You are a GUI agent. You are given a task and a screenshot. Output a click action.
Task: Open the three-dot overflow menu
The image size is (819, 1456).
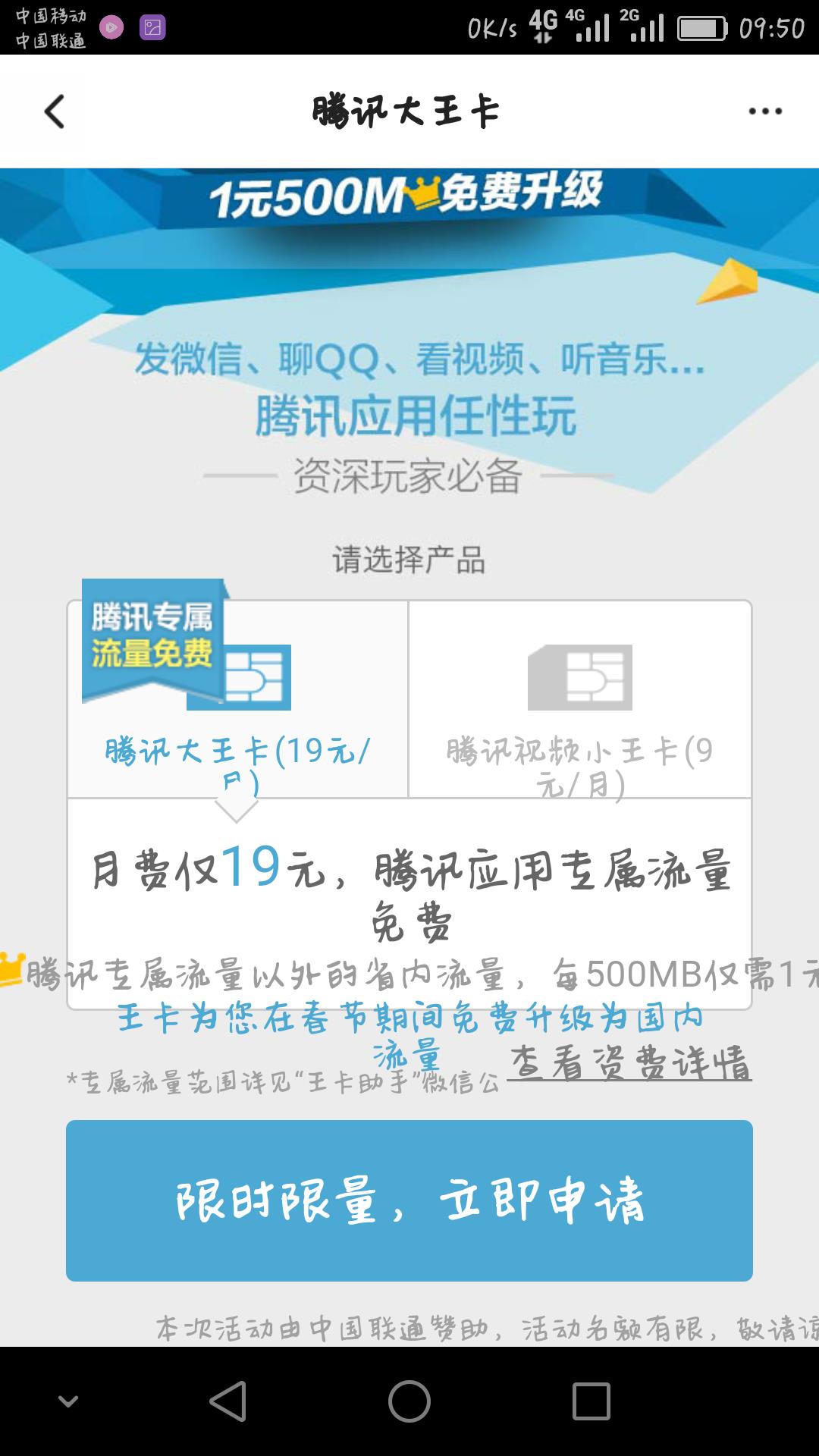click(x=764, y=111)
